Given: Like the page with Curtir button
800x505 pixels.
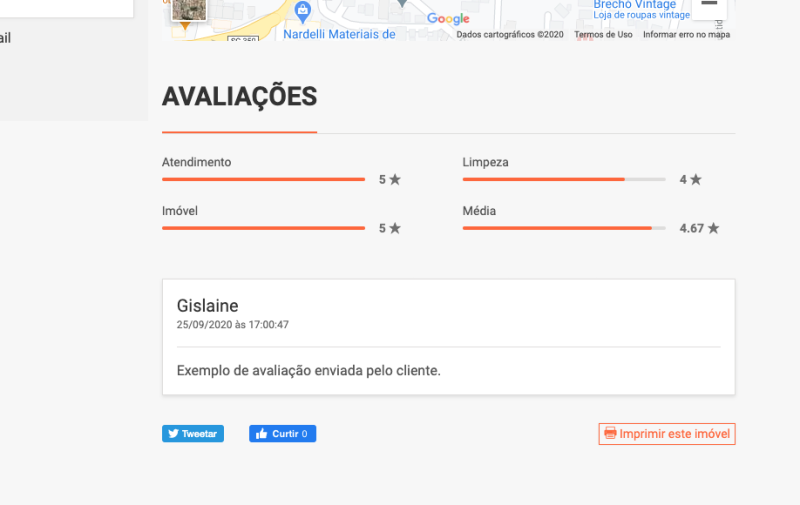Looking at the screenshot, I should (x=283, y=434).
